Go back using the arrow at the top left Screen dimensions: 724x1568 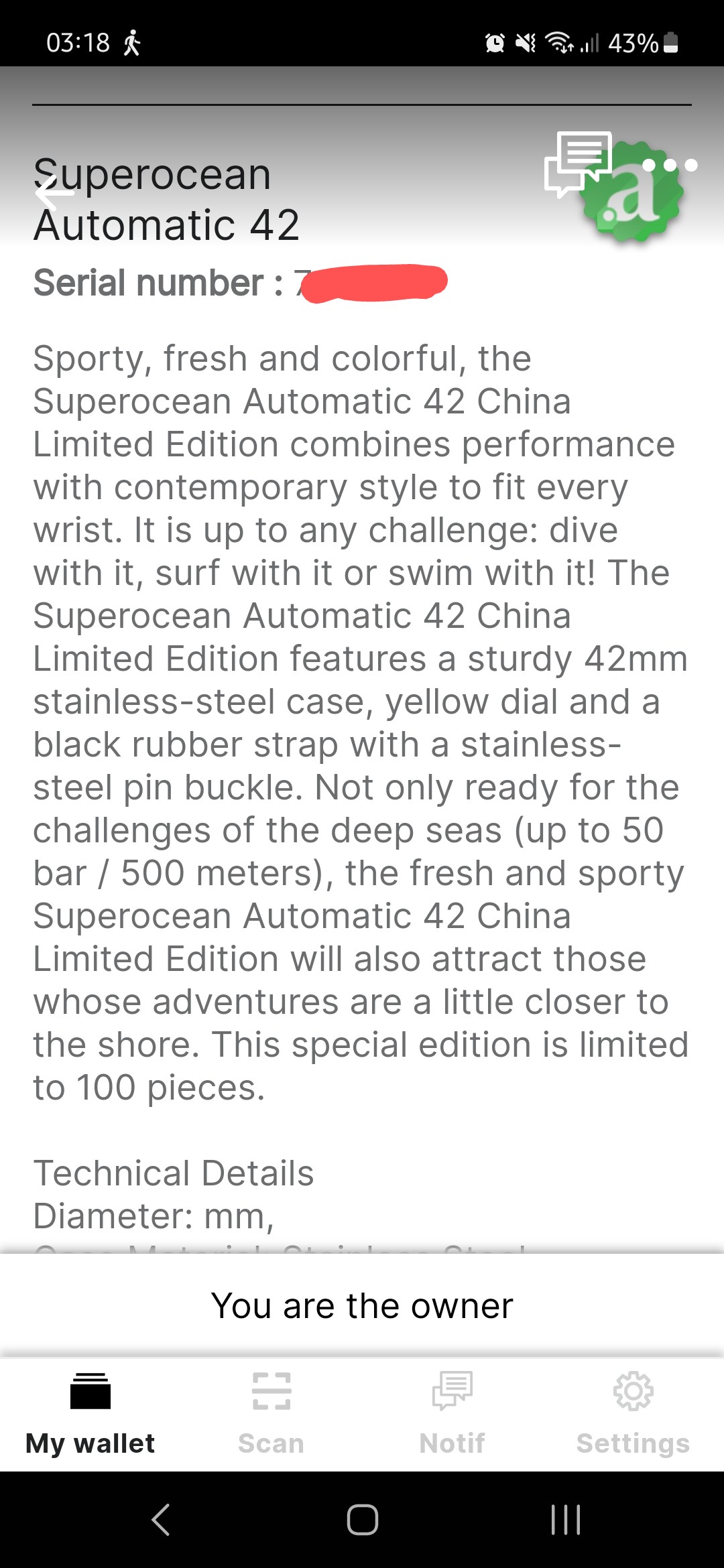click(x=54, y=193)
